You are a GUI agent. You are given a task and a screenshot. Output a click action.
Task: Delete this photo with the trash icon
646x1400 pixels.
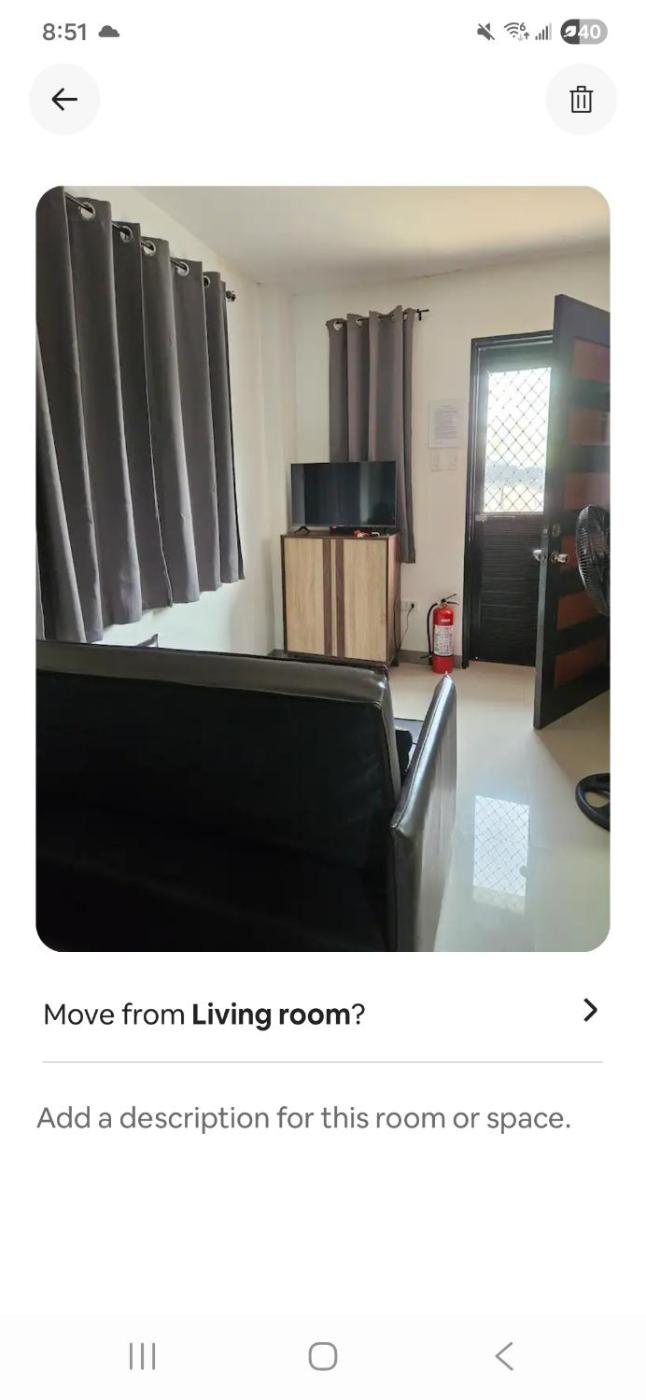tap(581, 99)
